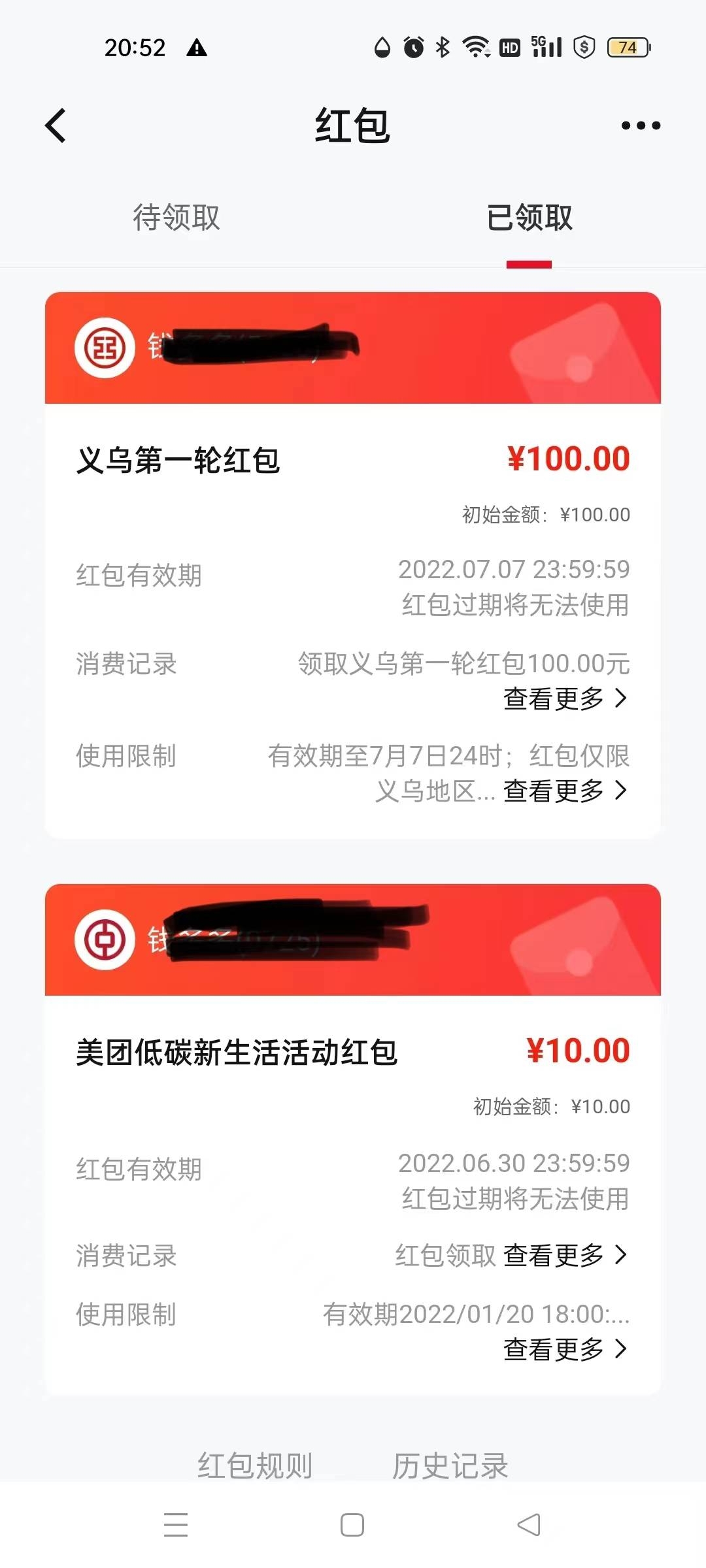Image resolution: width=706 pixels, height=1568 pixels.
Task: View more 消费记录 for 美团低碳新生活活动红包
Action: pos(565,1255)
